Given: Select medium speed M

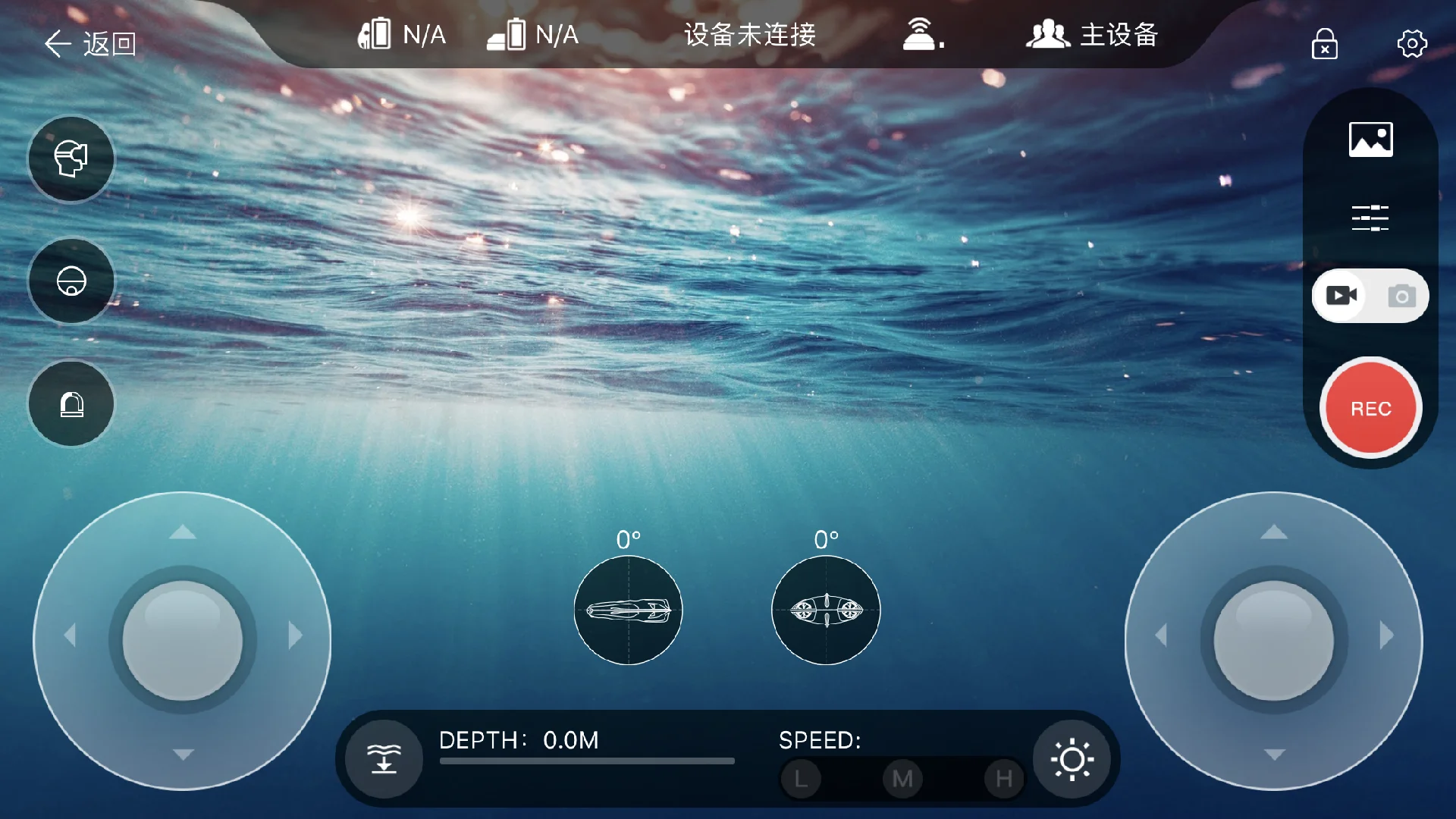Looking at the screenshot, I should (x=902, y=779).
